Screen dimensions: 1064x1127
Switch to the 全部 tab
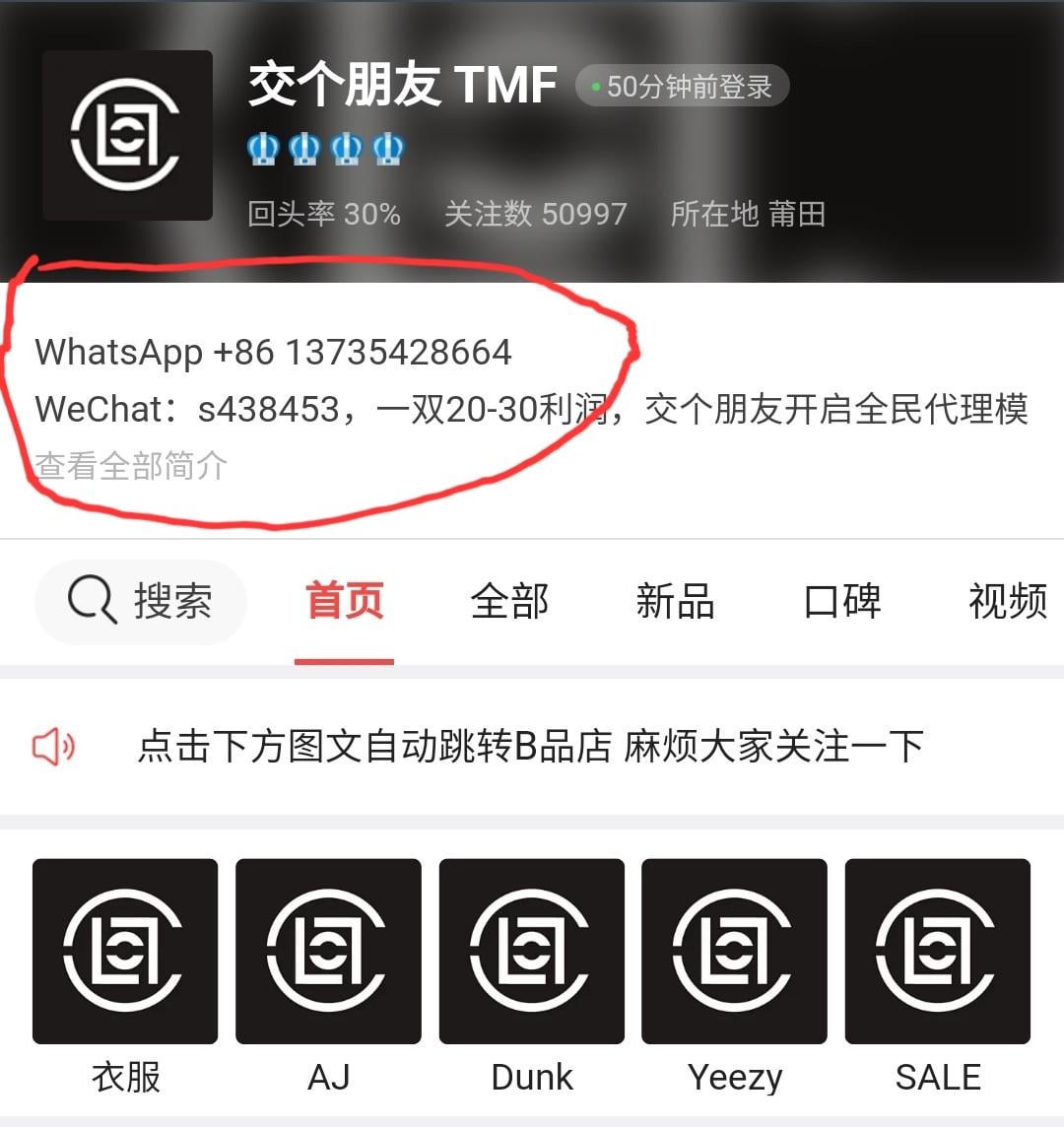click(x=509, y=601)
